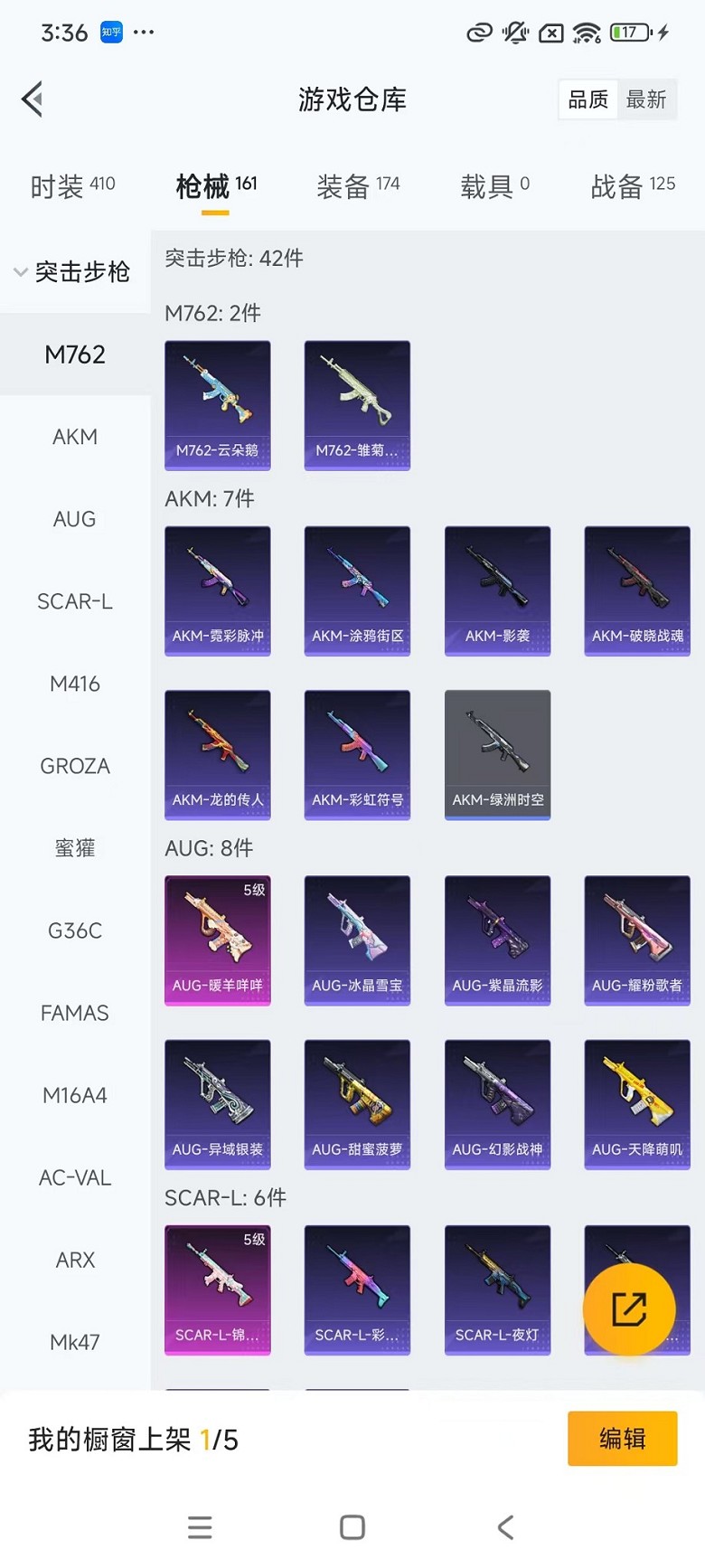Screen dimensions: 705x1568
Task: Tap the 编辑 button
Action: [x=622, y=1438]
